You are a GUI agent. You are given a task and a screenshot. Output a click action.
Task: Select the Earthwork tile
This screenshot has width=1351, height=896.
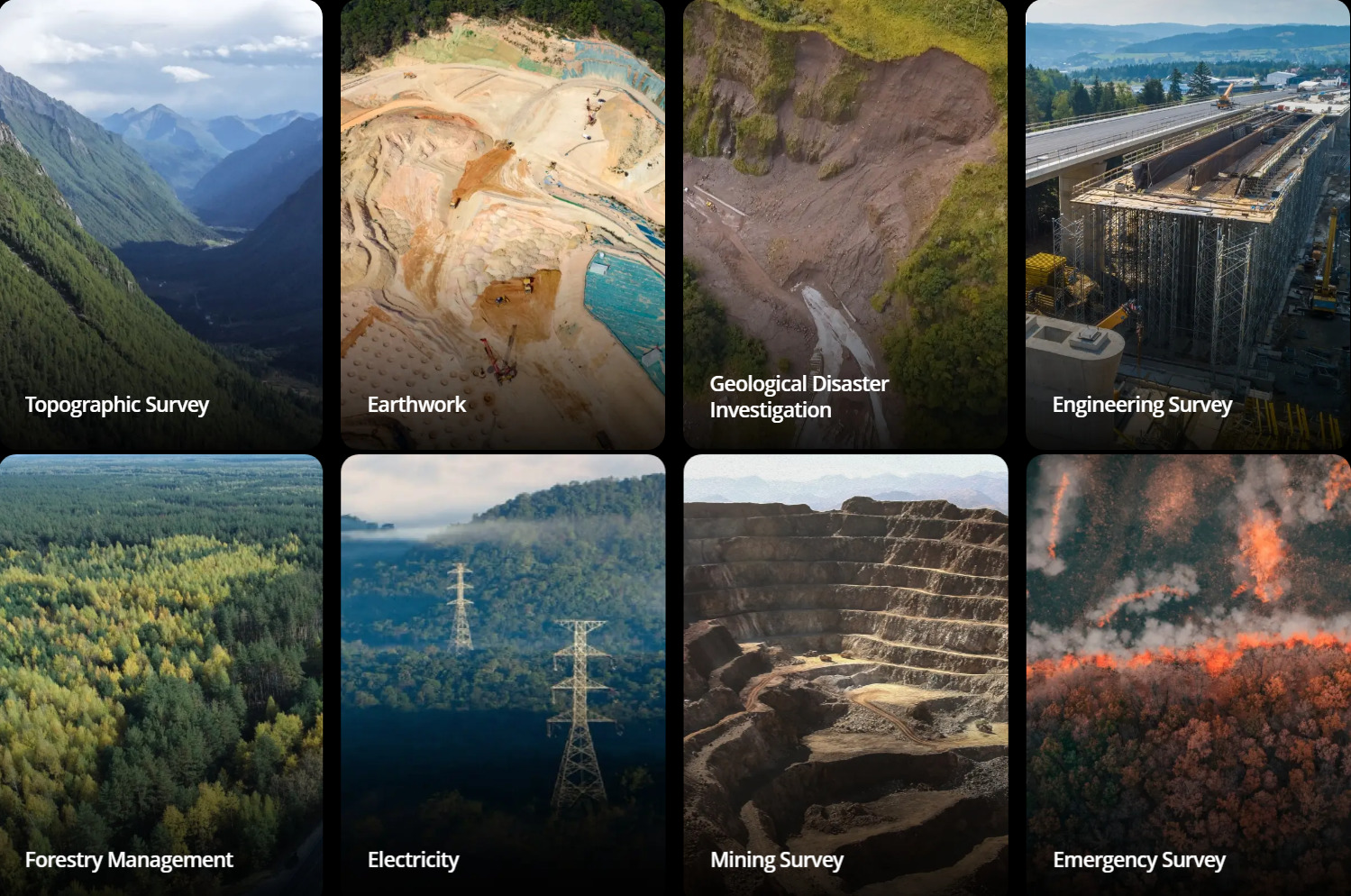(x=503, y=225)
